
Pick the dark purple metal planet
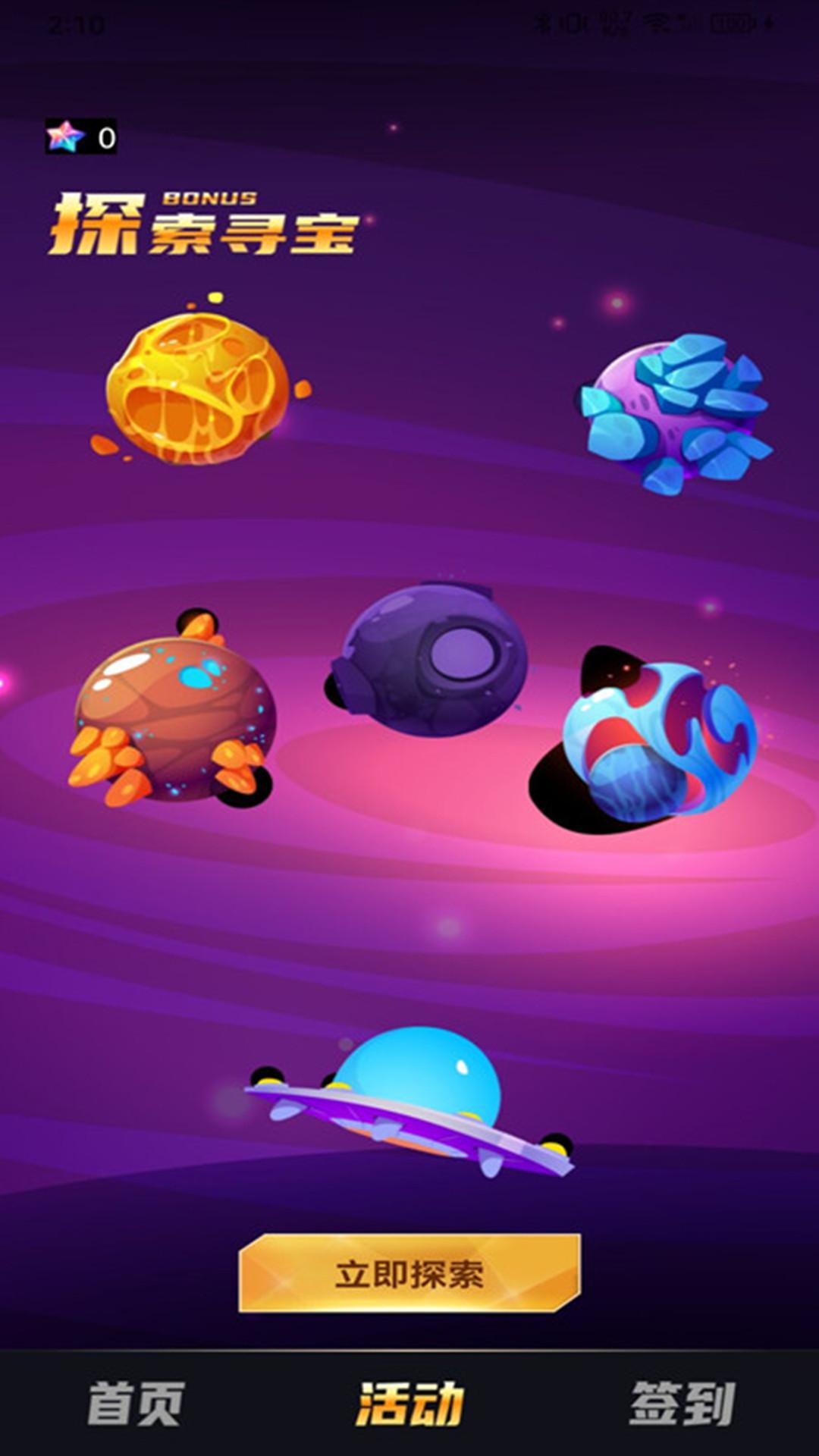click(x=430, y=660)
